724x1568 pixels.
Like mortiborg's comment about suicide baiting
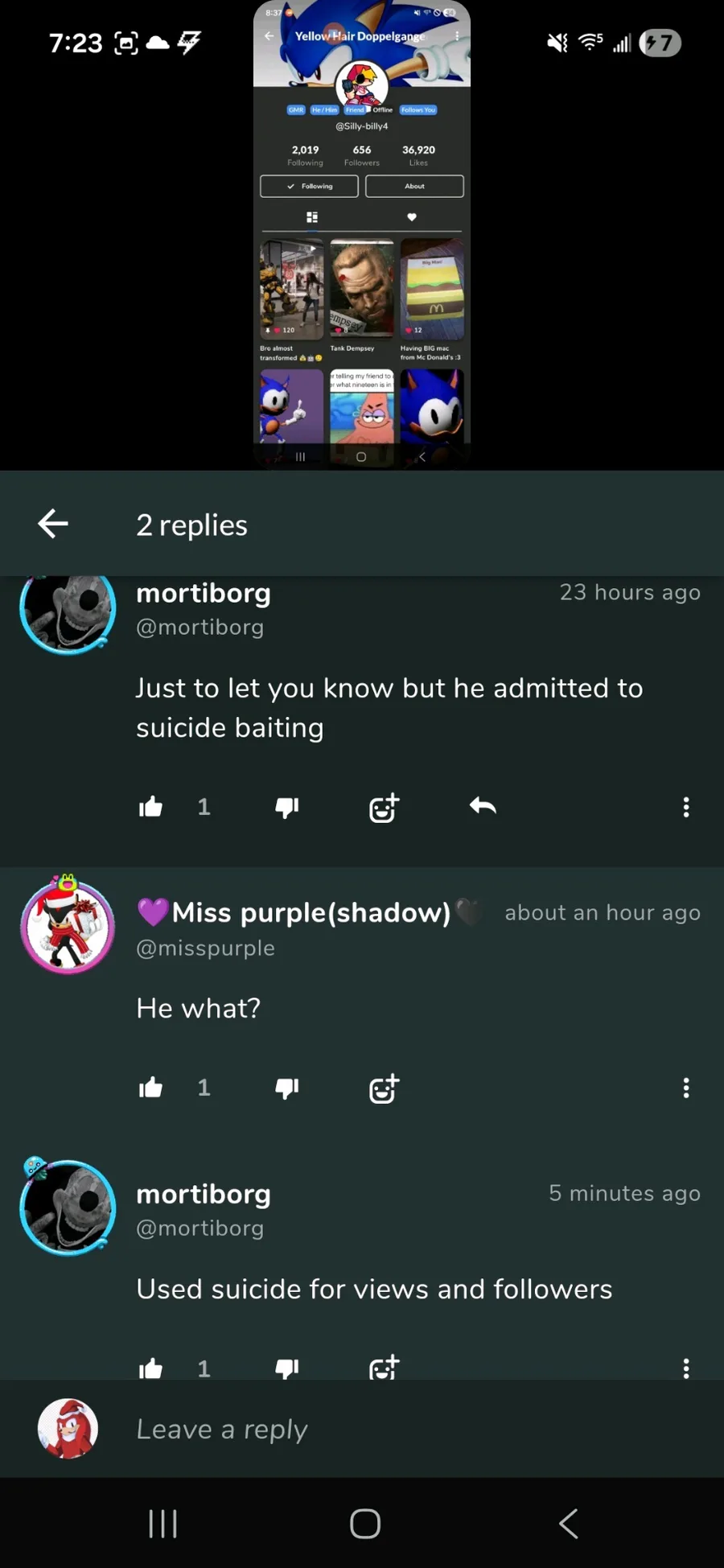pos(150,806)
